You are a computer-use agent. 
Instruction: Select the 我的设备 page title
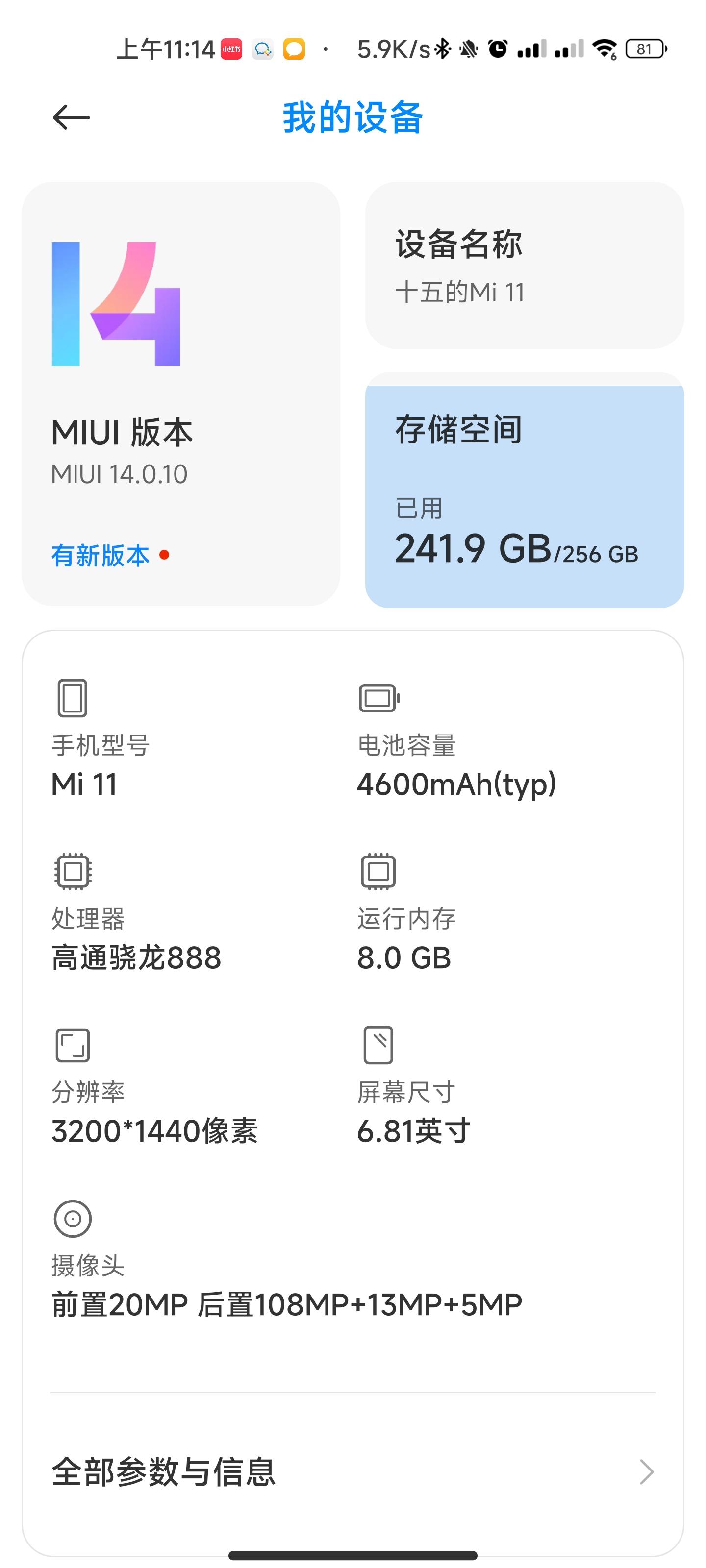(x=353, y=119)
